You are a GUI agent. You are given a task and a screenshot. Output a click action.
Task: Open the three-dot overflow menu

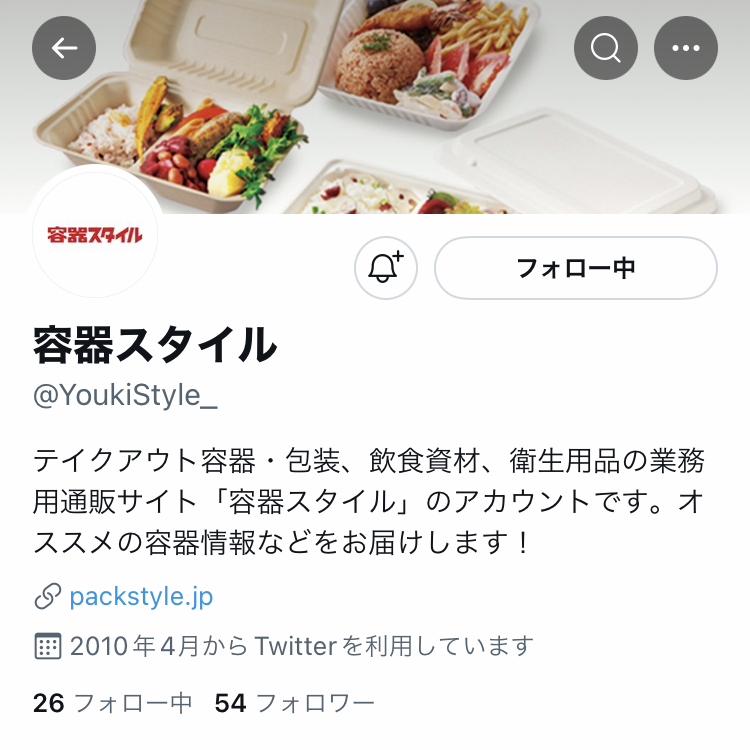(x=685, y=48)
